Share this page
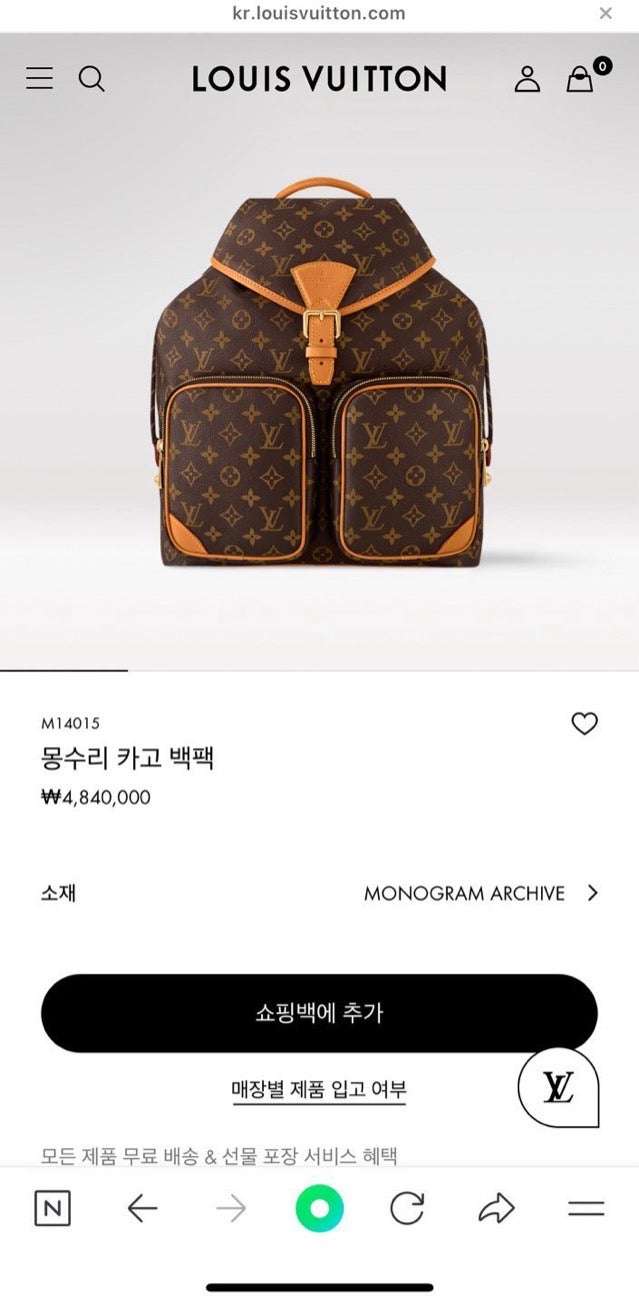 point(496,1209)
